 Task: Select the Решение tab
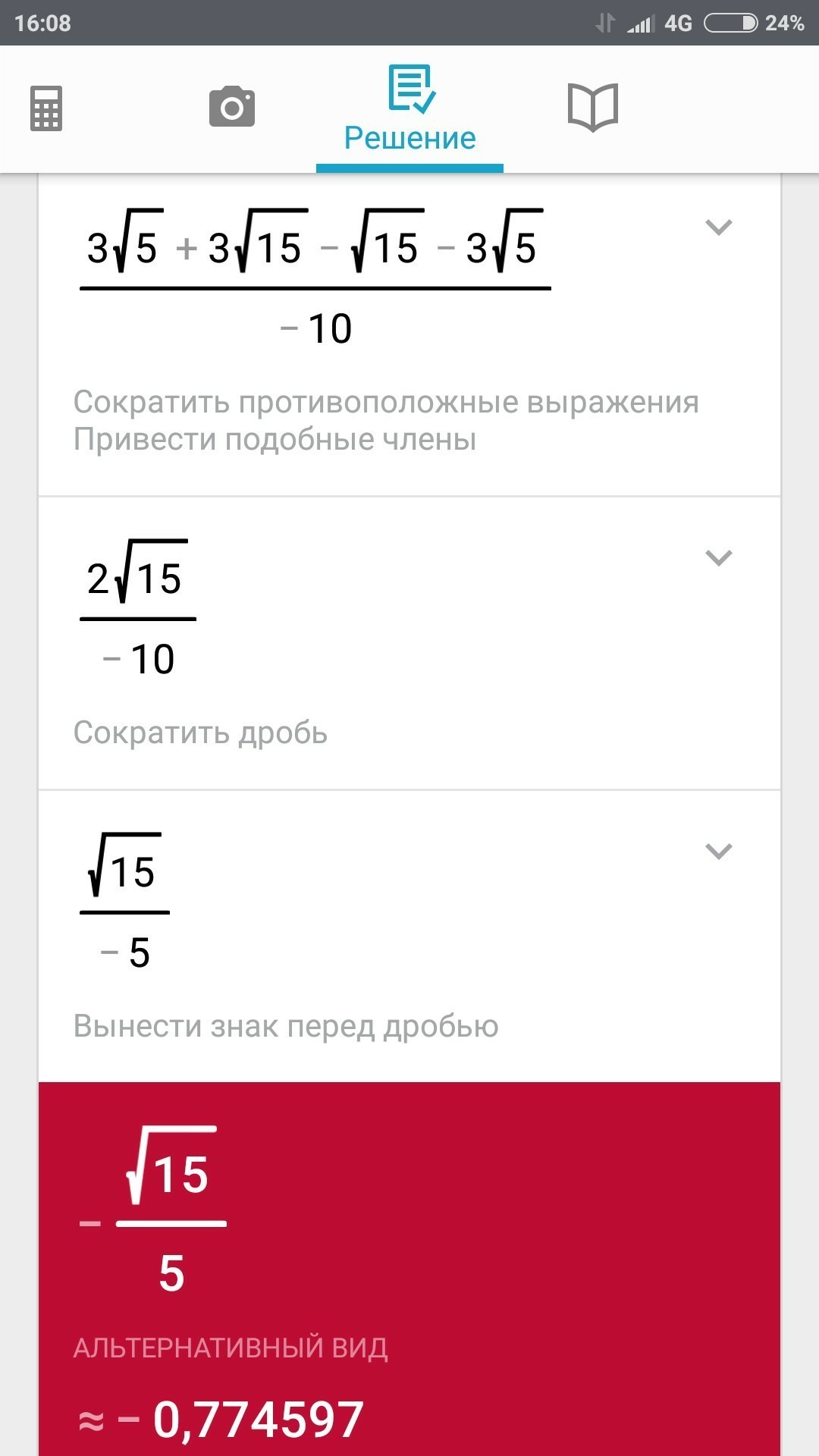(410, 110)
